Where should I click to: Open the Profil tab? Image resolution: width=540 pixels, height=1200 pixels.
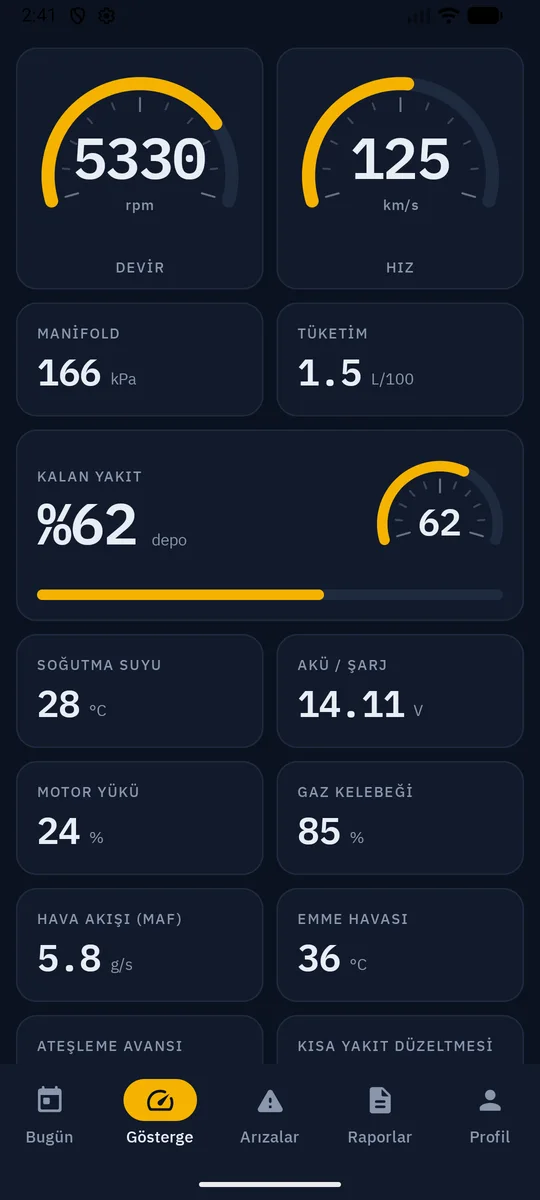coord(490,1114)
